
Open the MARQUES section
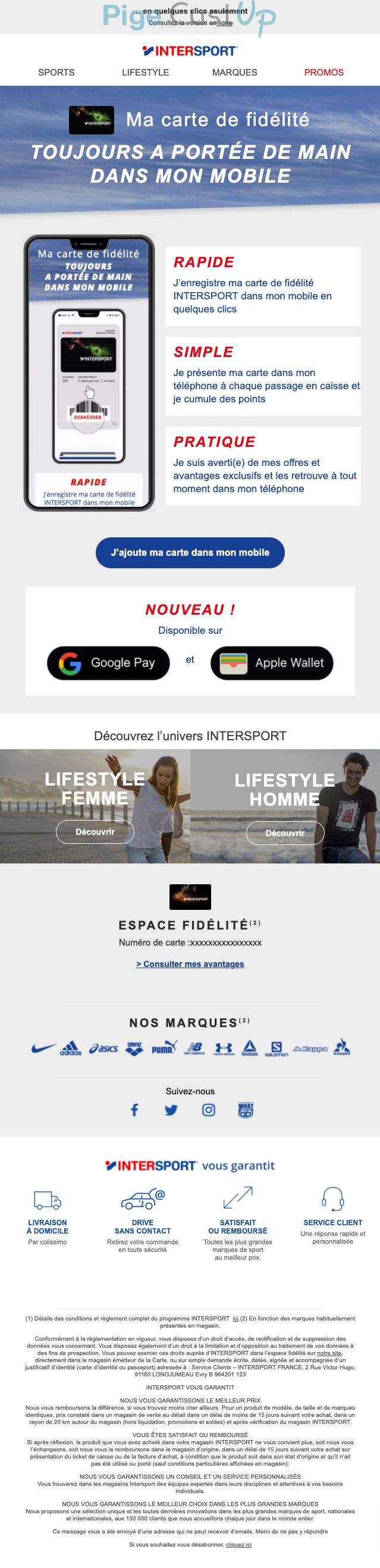235,73
